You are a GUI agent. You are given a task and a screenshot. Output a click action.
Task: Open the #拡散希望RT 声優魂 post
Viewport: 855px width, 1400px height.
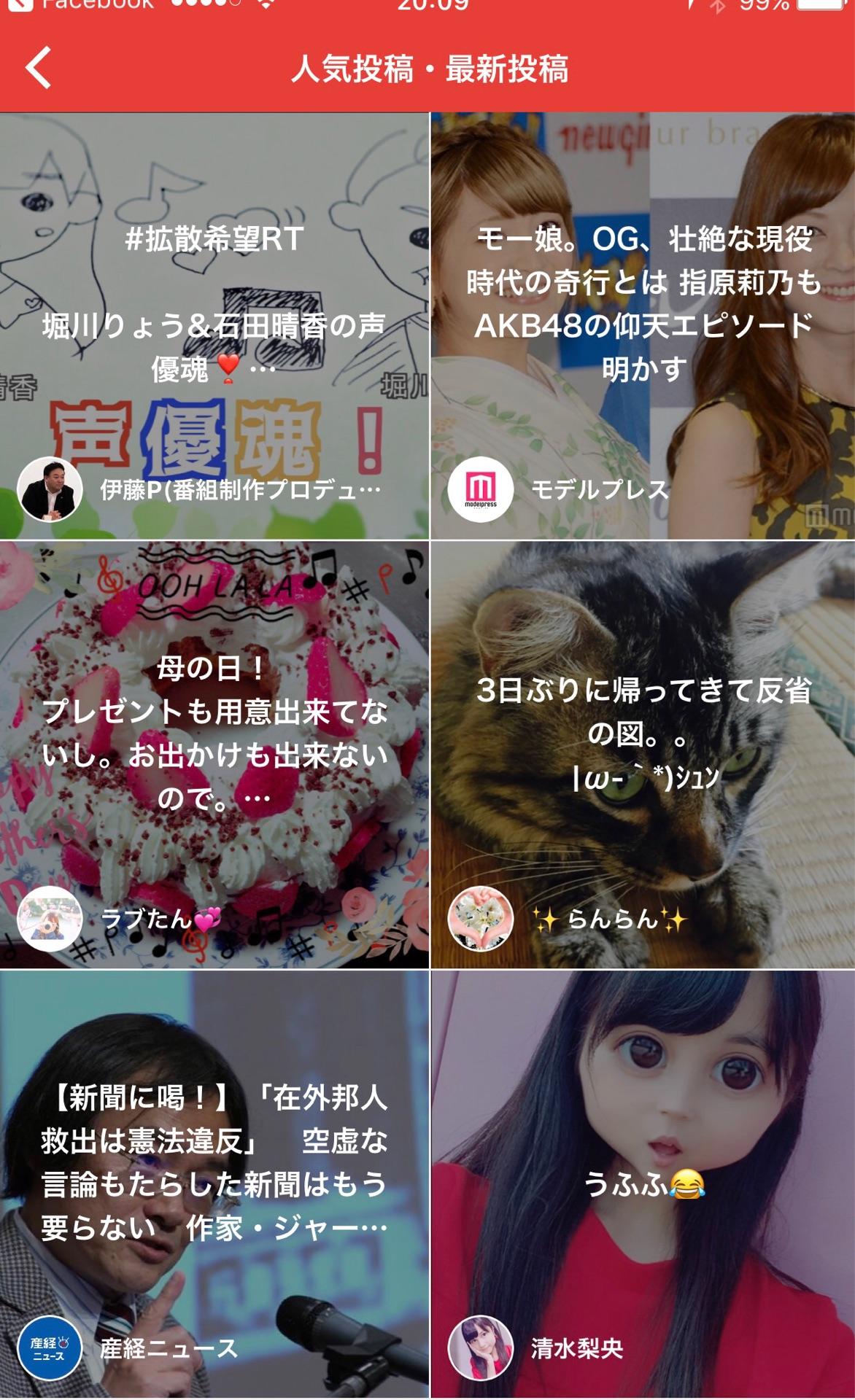pyautogui.click(x=214, y=325)
